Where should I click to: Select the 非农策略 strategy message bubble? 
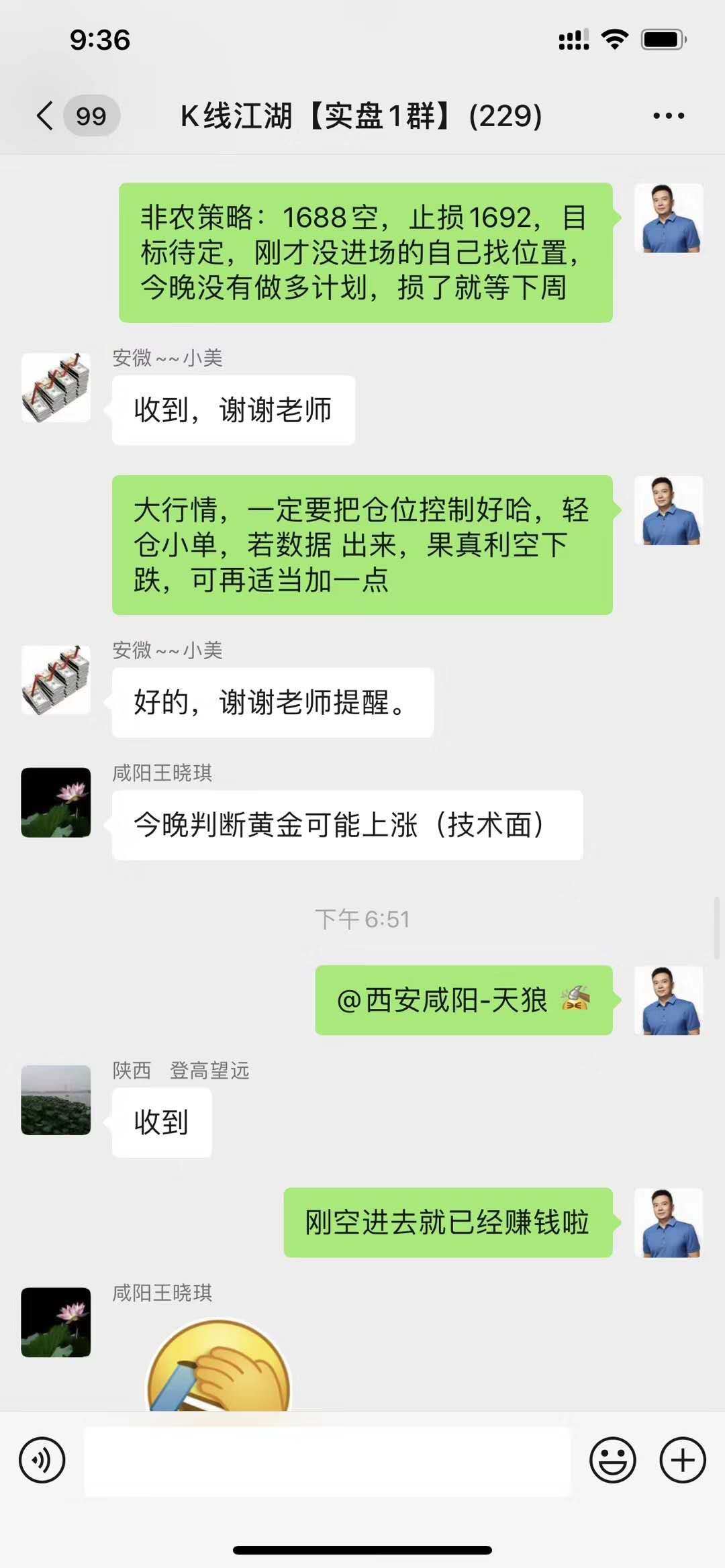click(x=366, y=254)
